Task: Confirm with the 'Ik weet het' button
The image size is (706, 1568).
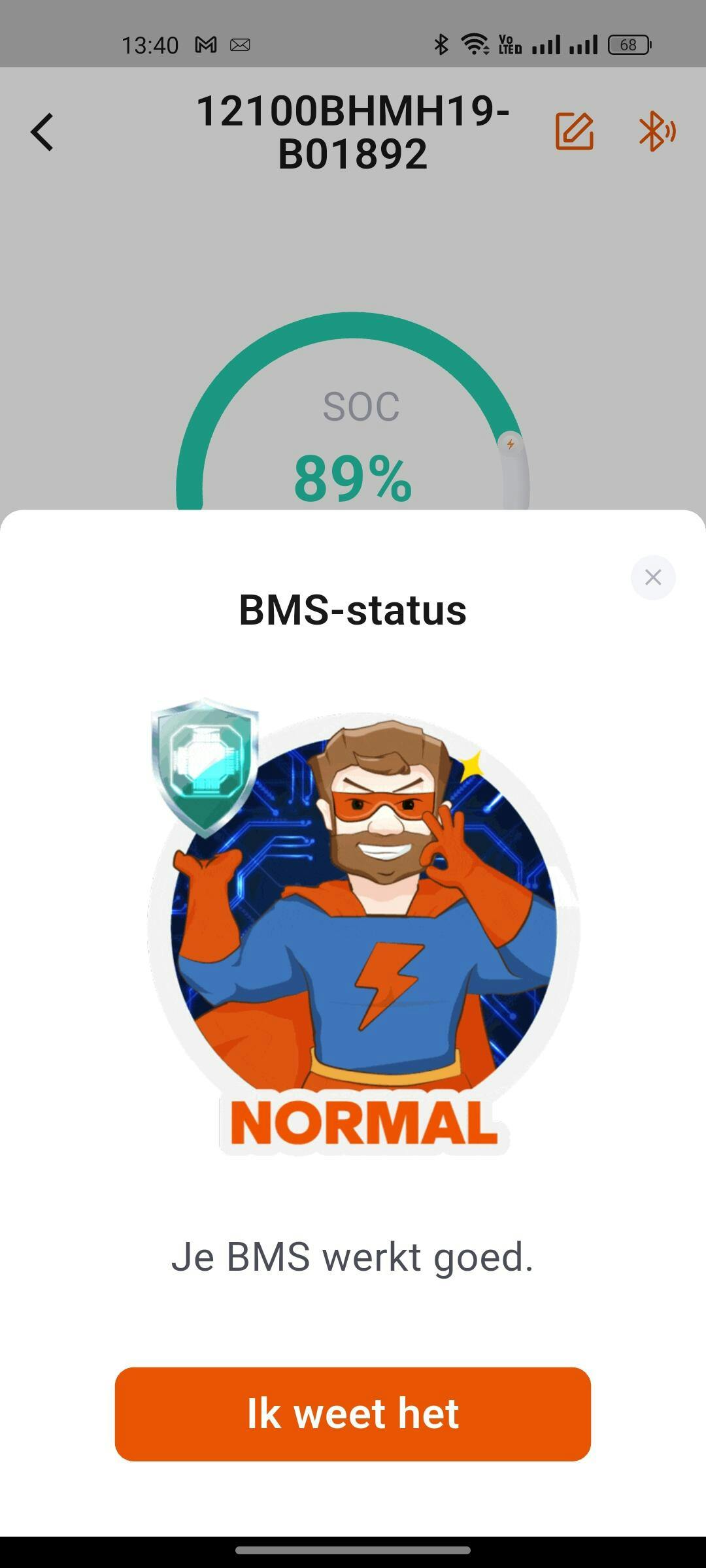Action: coord(353,1414)
